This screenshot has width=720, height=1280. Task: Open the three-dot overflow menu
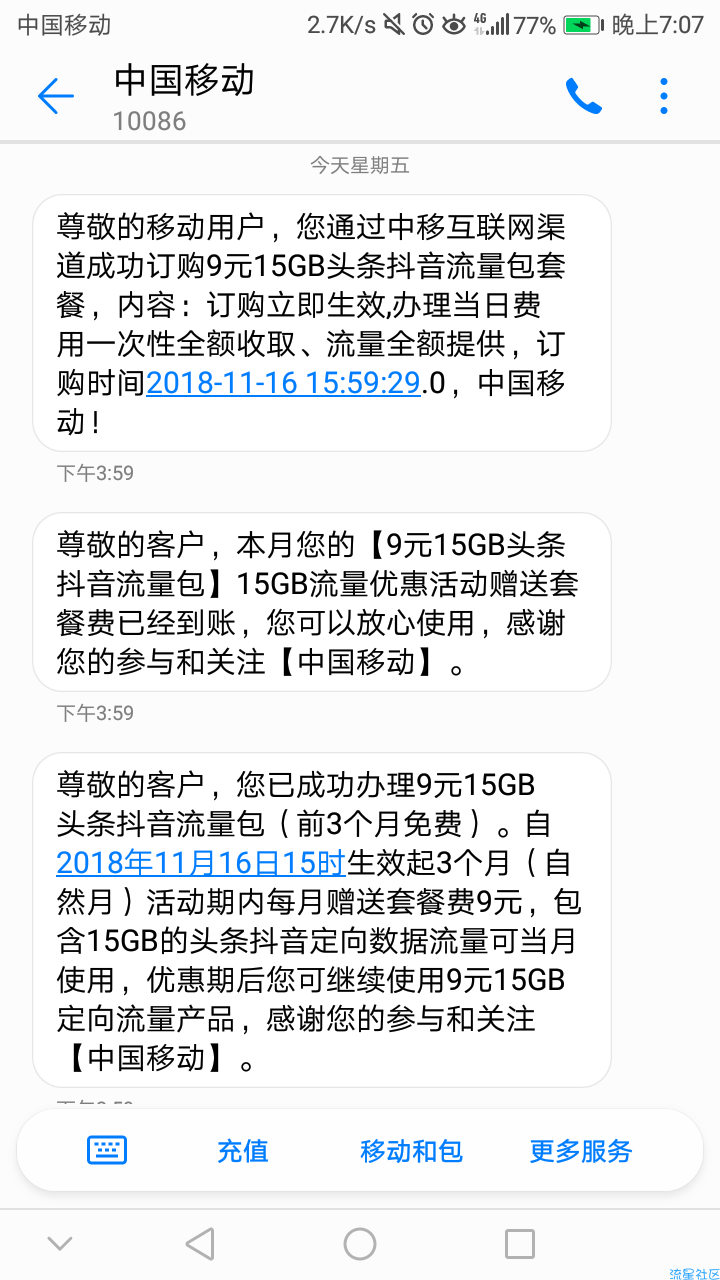pos(663,96)
